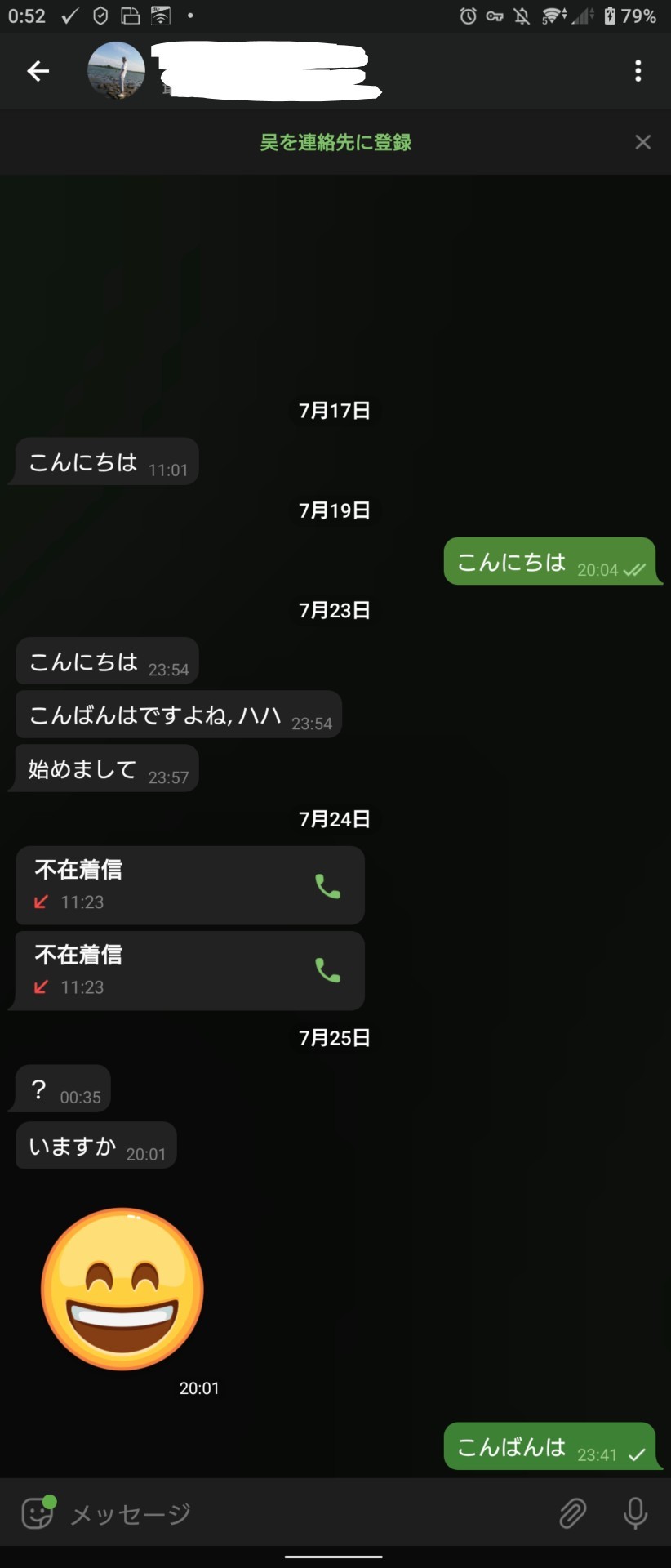
Task: Dismiss the add-to-contacts banner
Action: [x=642, y=142]
